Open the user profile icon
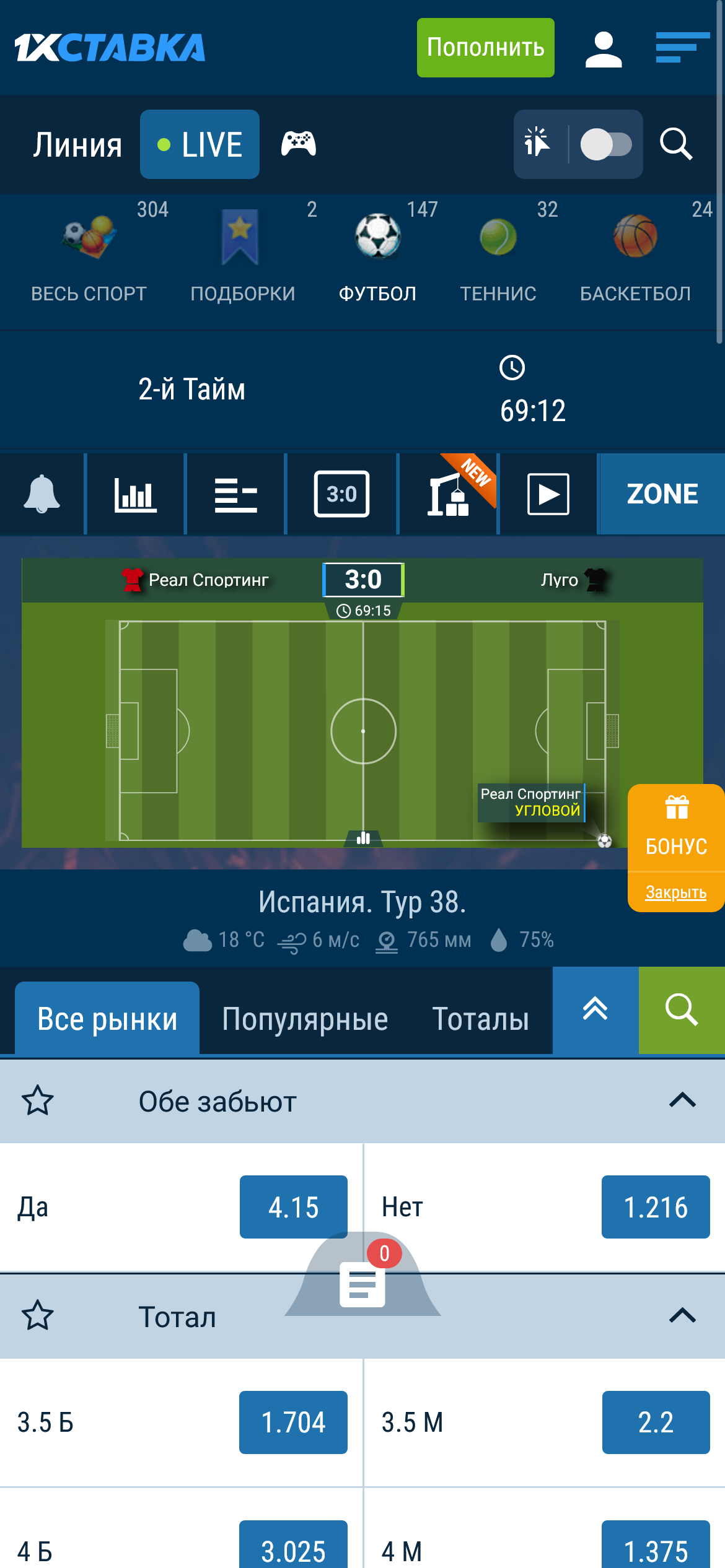Image resolution: width=725 pixels, height=1568 pixels. pos(603,49)
